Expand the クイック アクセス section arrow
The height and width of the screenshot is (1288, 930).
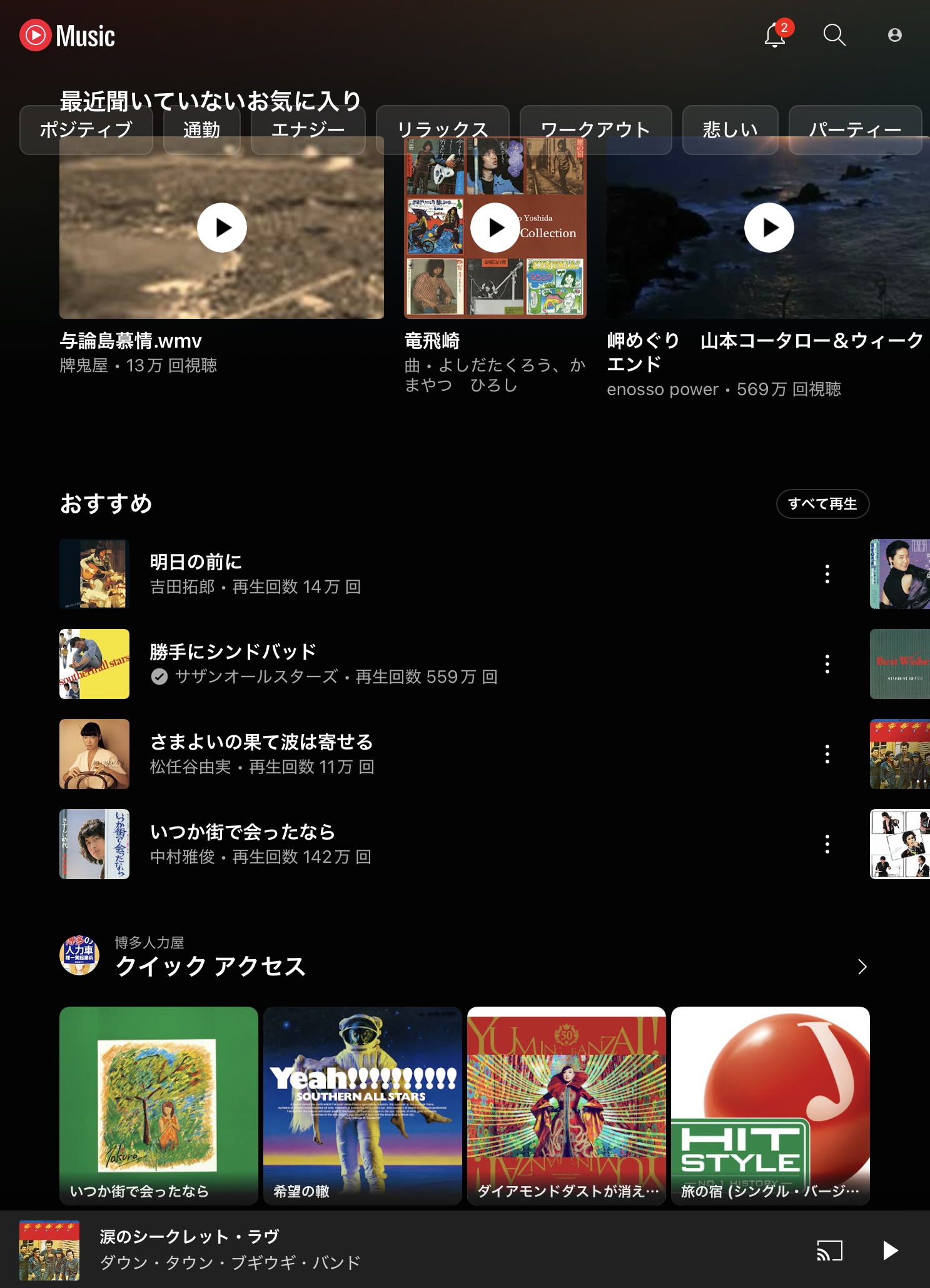pyautogui.click(x=862, y=967)
